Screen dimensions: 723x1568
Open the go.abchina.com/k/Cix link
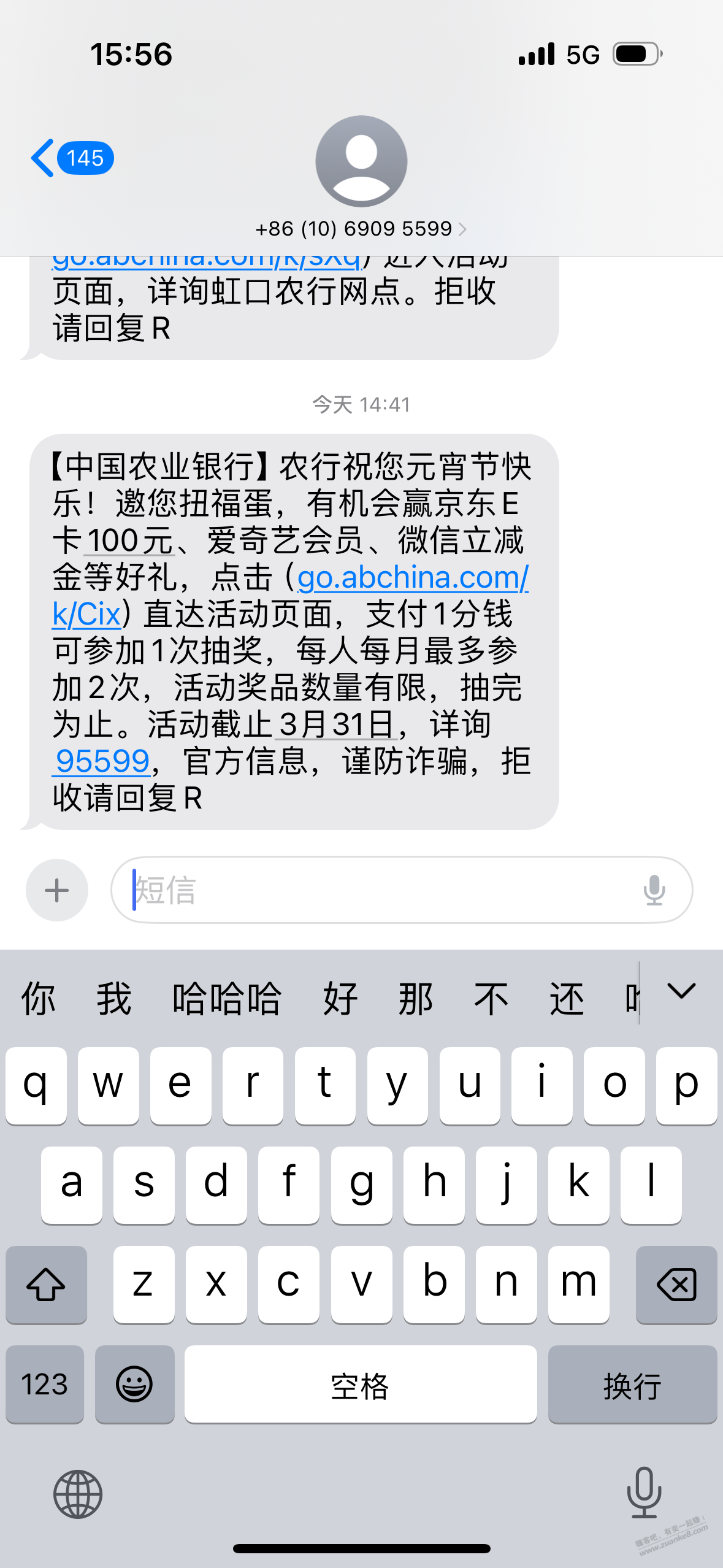412,578
